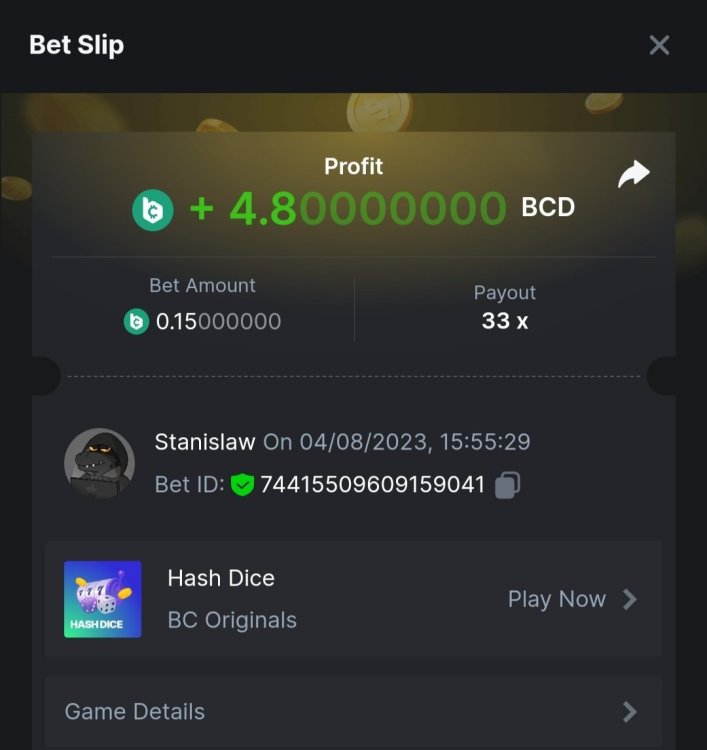Expand Game Details

[x=353, y=711]
